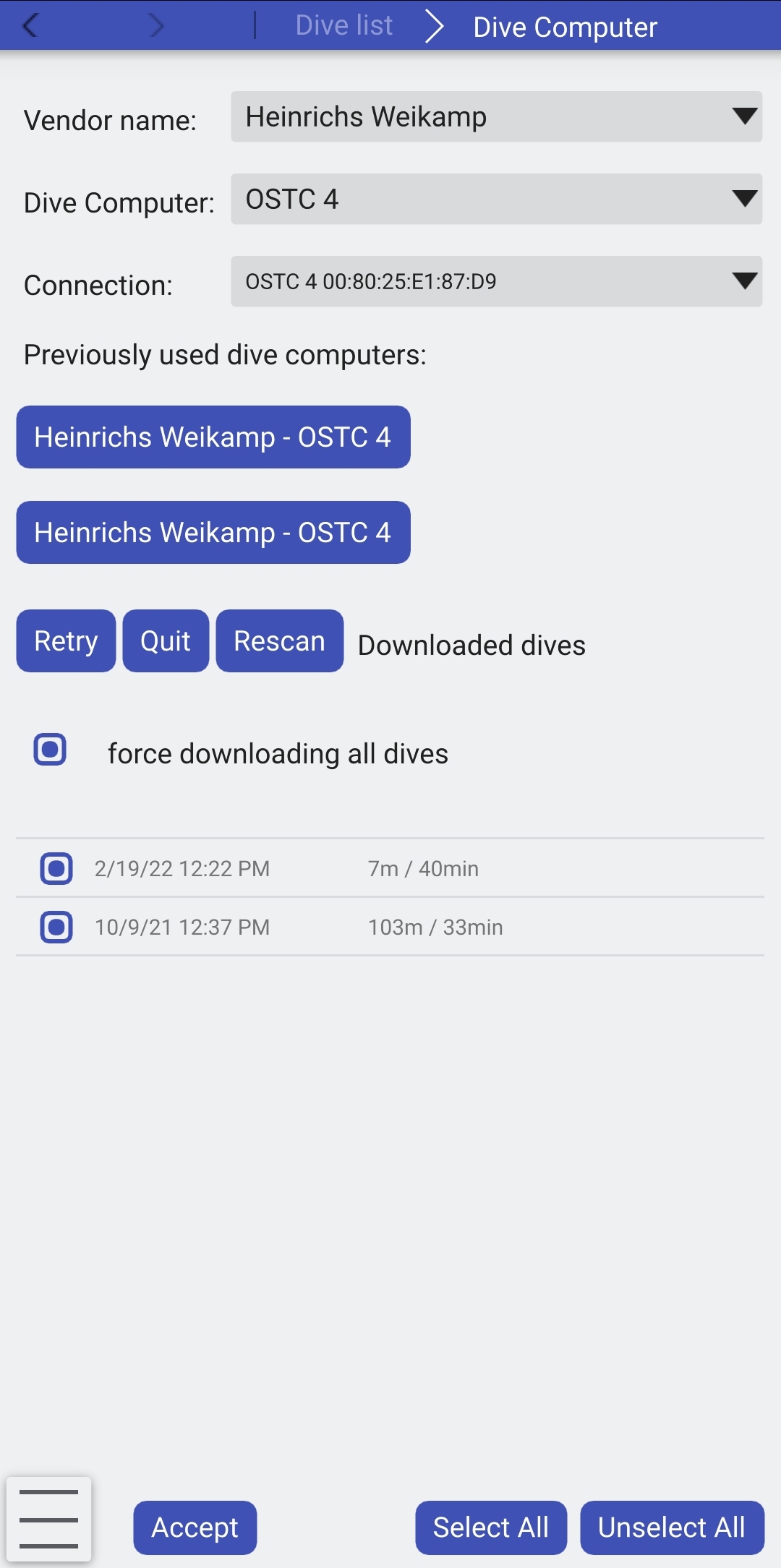Go back with the left arrow
Screen dimensions: 781x1568
pyautogui.click(x=30, y=26)
